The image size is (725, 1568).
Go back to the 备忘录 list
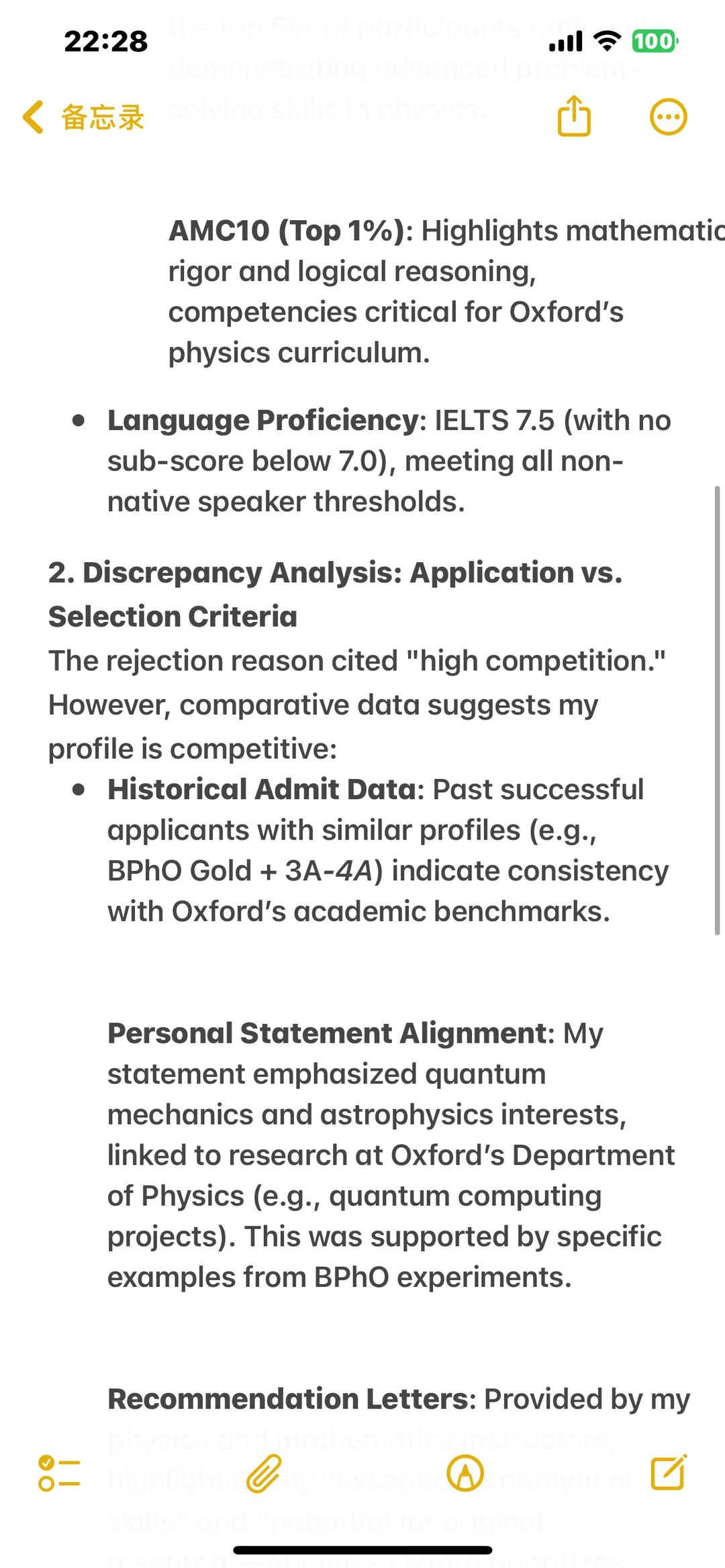pos(83,117)
